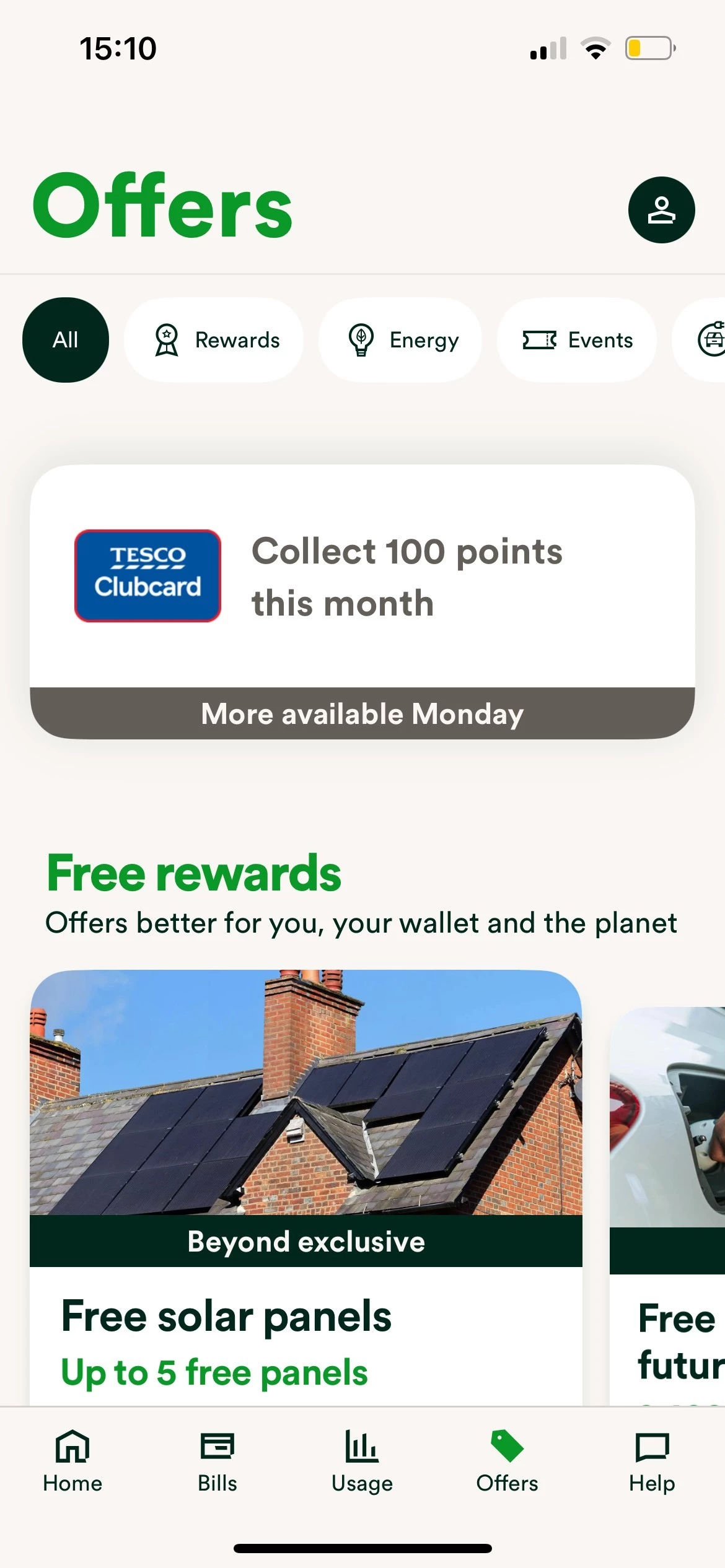The image size is (725, 1568).
Task: Select the All filter chip
Action: click(66, 340)
